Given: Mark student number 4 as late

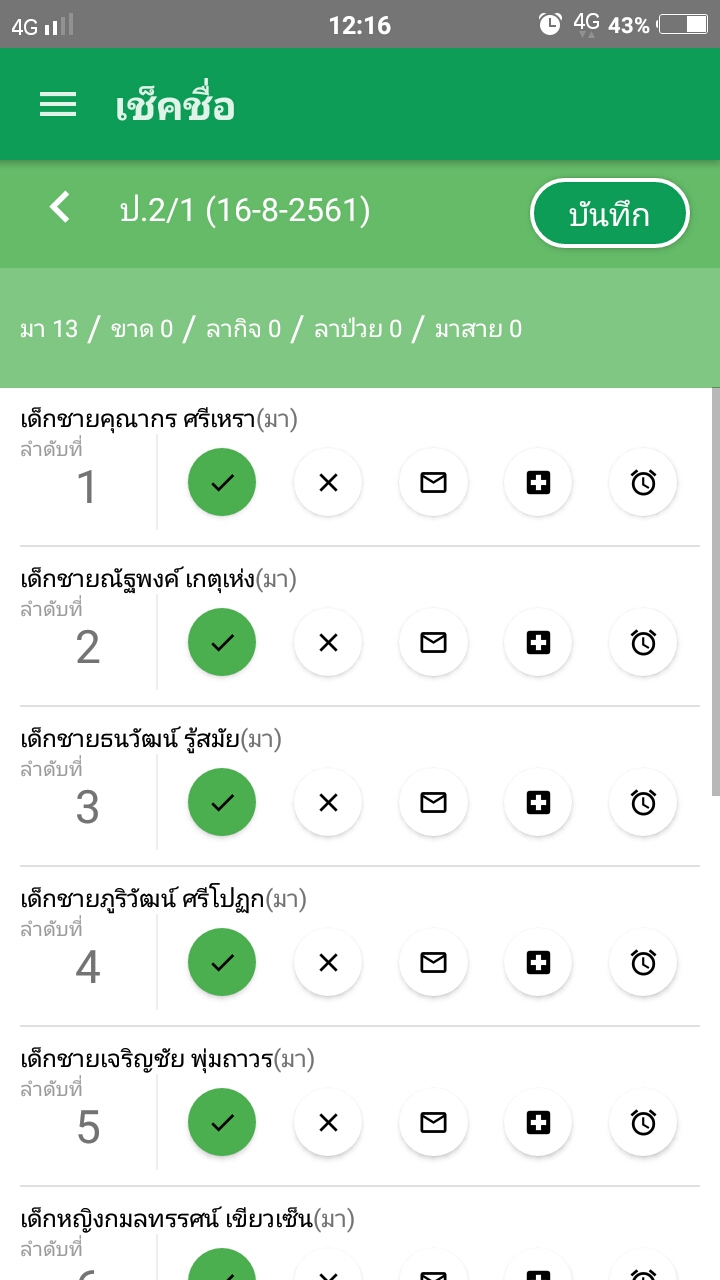Looking at the screenshot, I should 643,963.
